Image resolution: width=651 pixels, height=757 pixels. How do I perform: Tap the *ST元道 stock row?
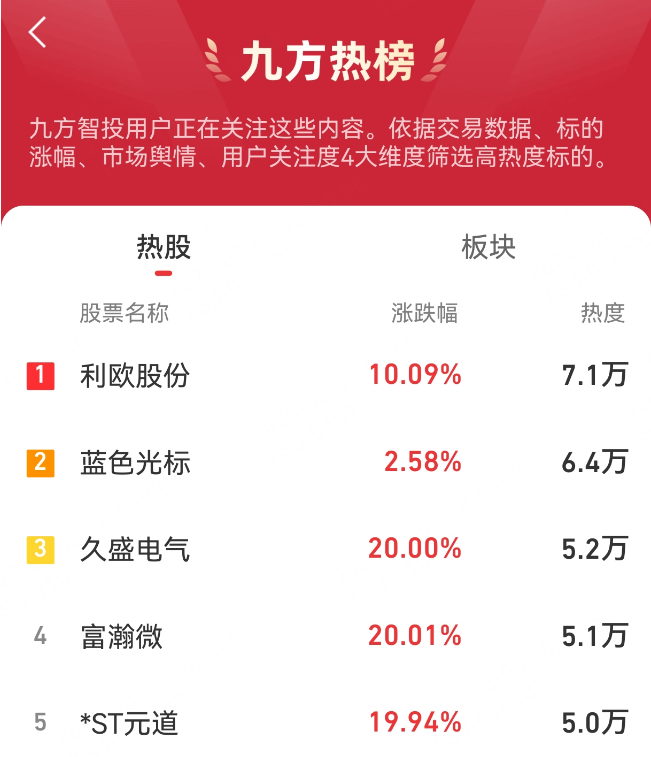[326, 722]
